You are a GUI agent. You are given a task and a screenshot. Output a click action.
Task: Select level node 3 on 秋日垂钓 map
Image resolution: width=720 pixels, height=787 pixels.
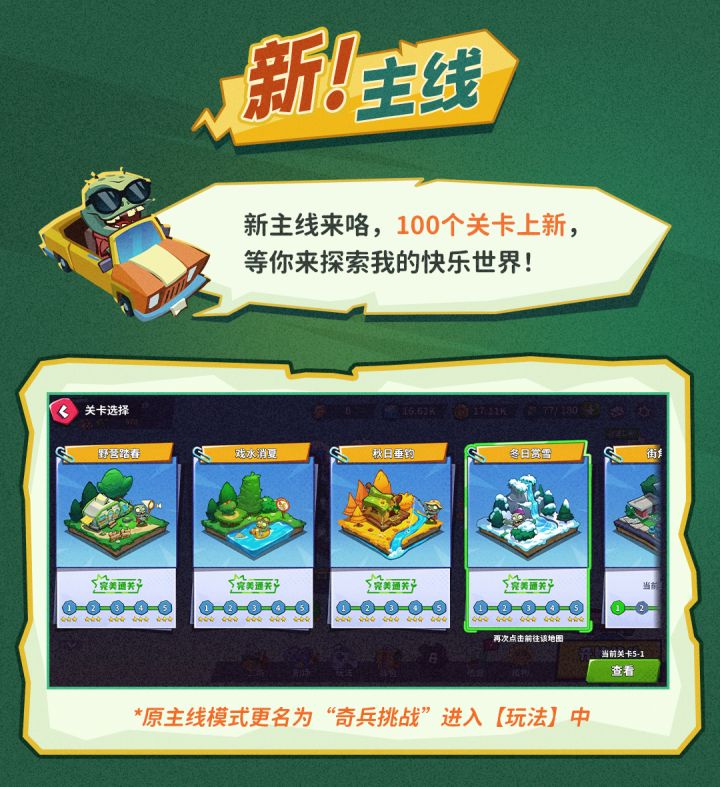tap(390, 607)
